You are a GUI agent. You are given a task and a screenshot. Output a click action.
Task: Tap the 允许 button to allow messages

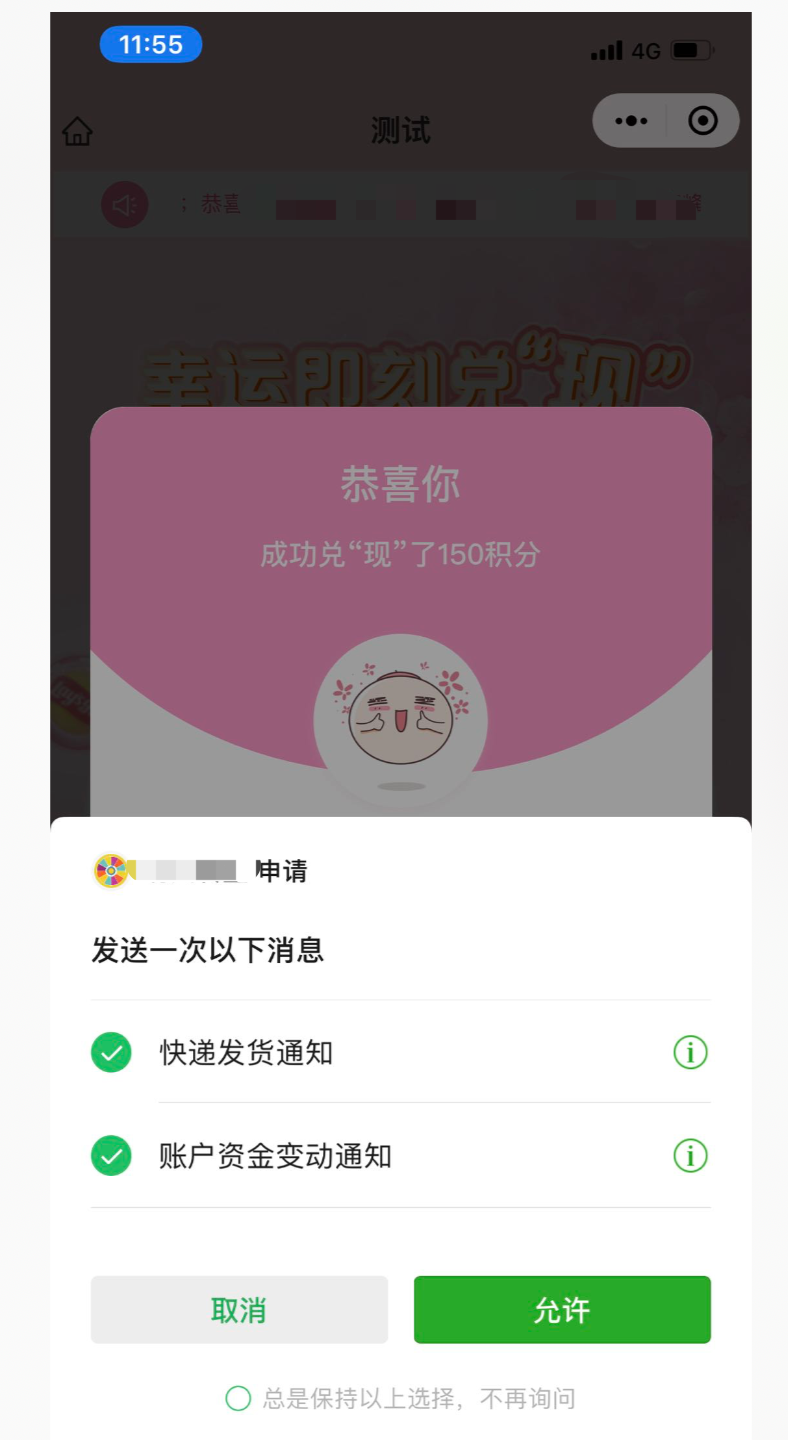(562, 1309)
